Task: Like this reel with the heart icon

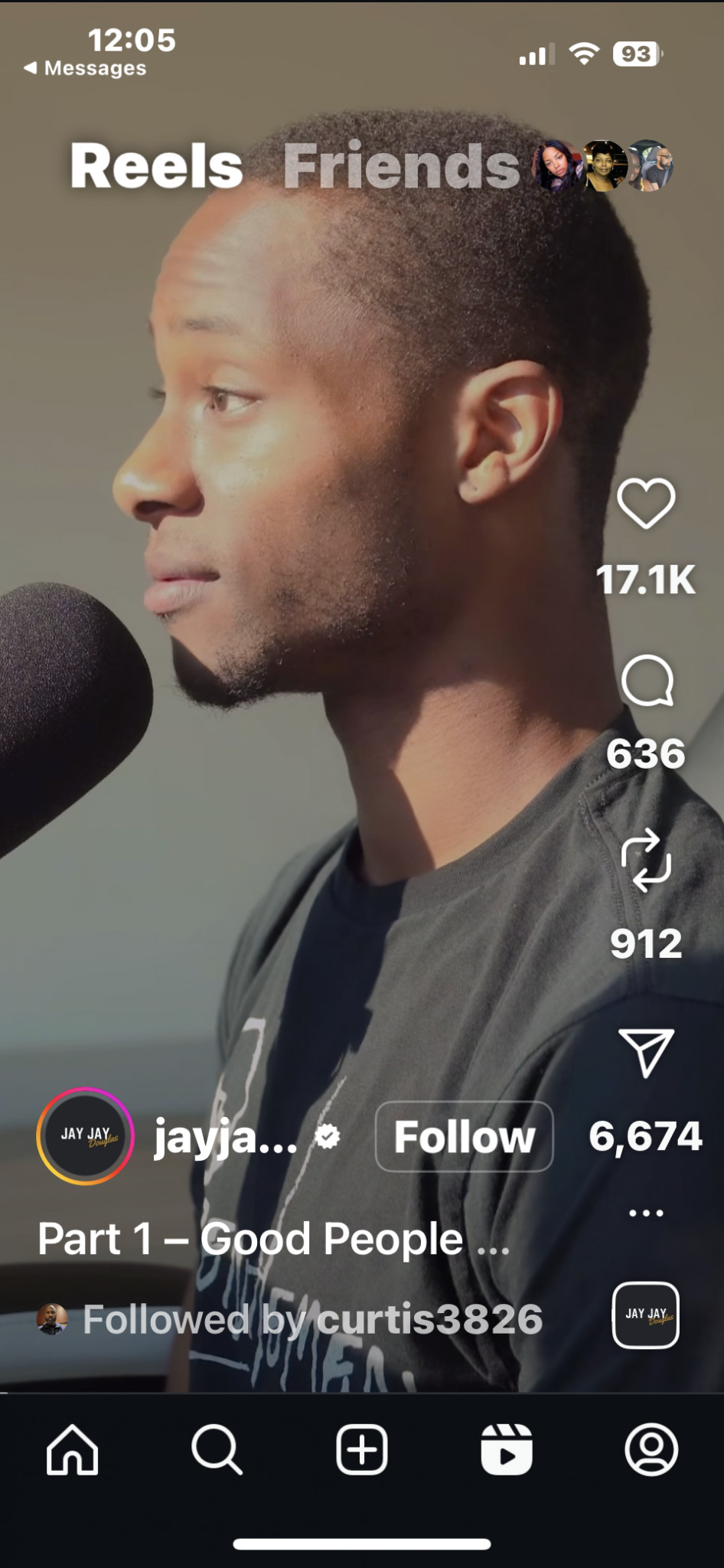Action: point(646,504)
